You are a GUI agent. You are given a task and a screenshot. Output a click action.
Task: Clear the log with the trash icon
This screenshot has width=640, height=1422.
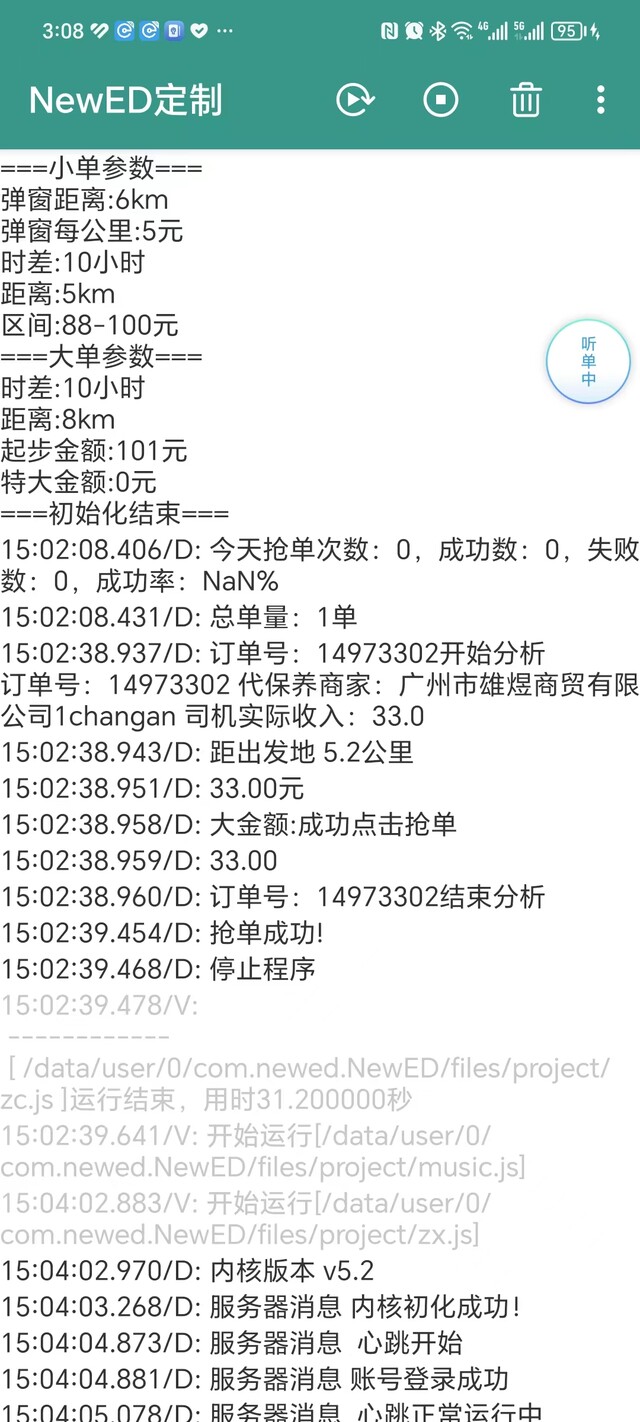pos(526,100)
